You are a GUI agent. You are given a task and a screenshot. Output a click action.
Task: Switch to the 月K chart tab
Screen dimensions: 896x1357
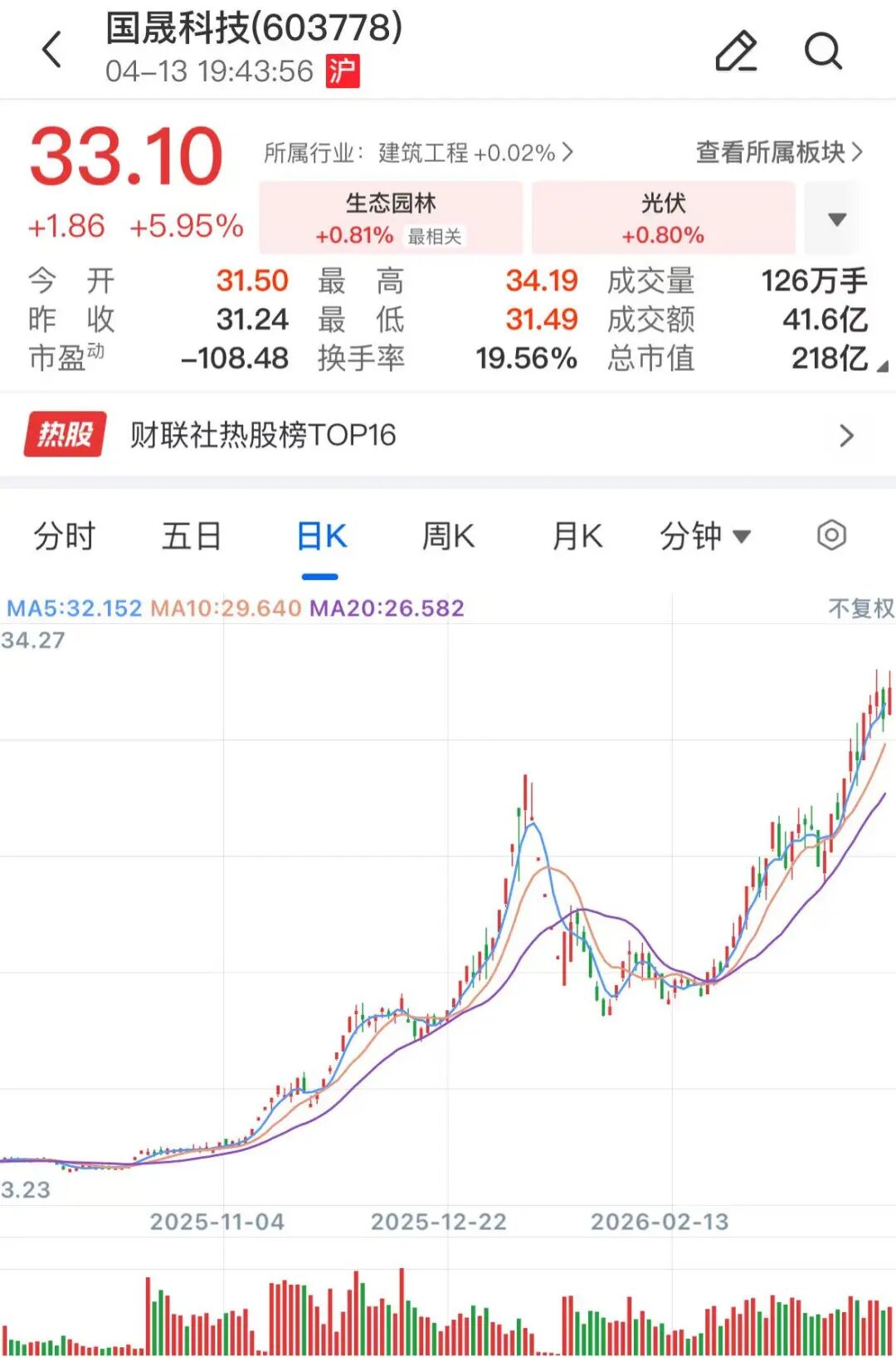pos(577,536)
